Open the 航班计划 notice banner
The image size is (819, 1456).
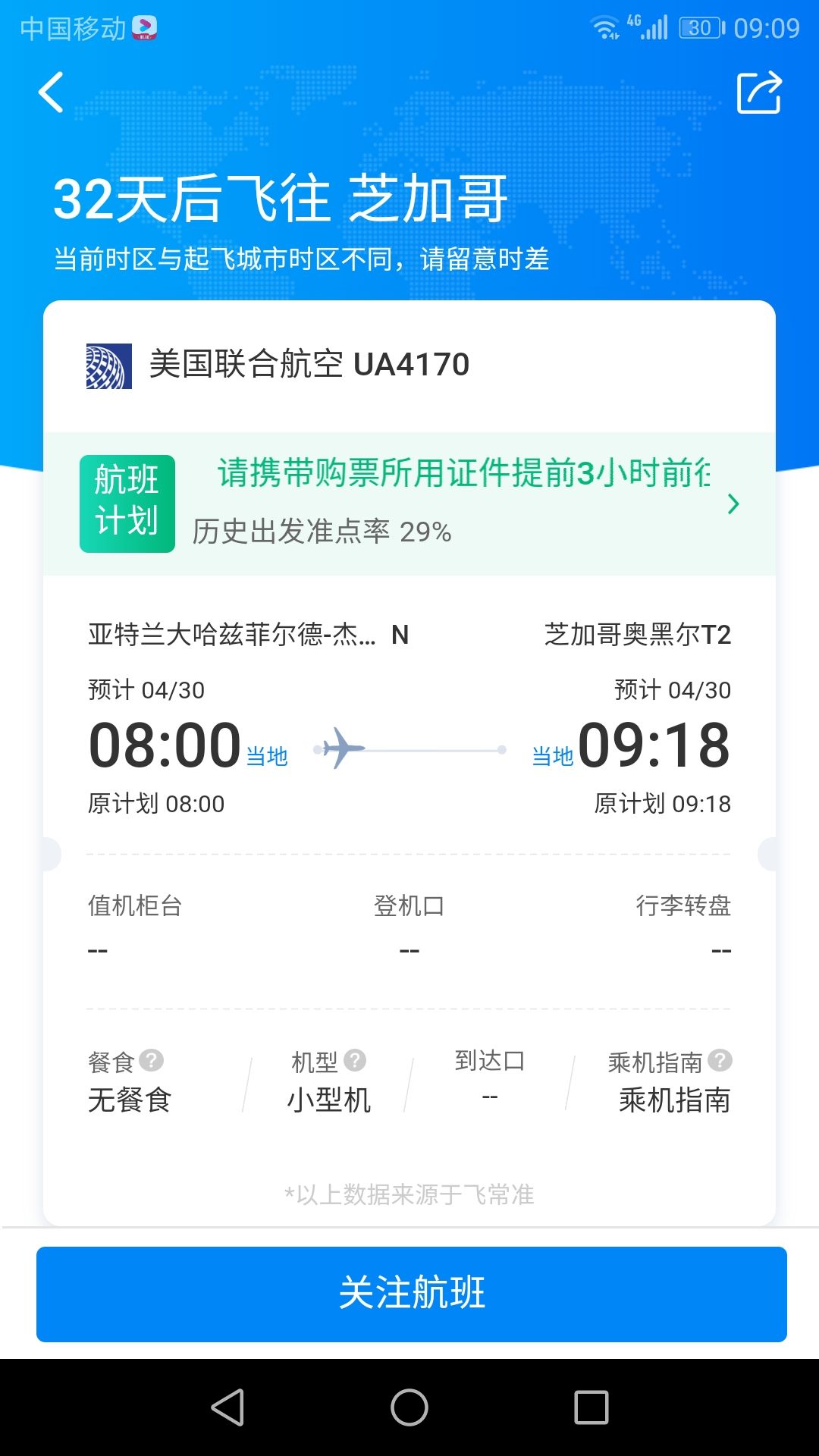coord(409,504)
